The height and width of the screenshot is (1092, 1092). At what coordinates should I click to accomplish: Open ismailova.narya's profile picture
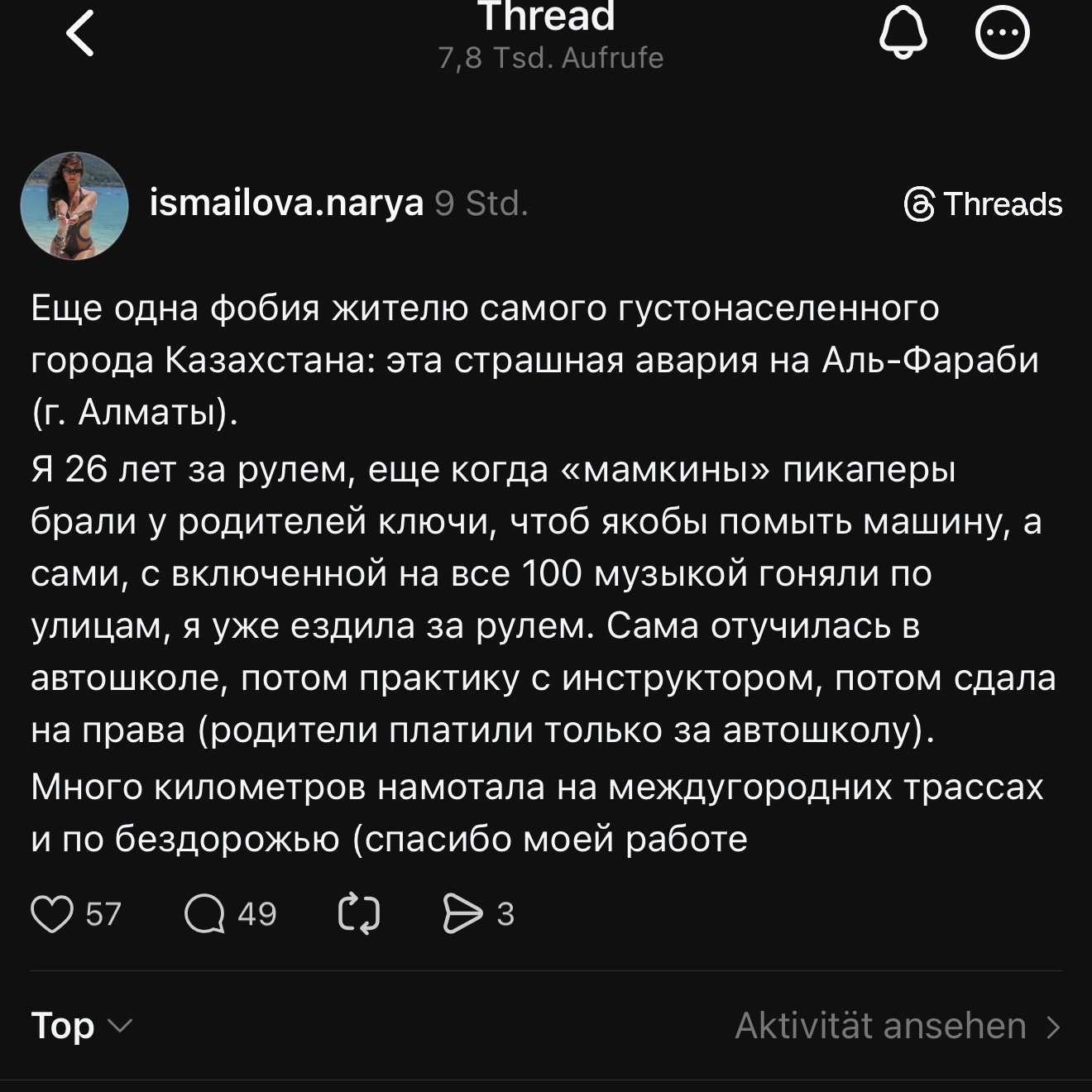pos(74,206)
